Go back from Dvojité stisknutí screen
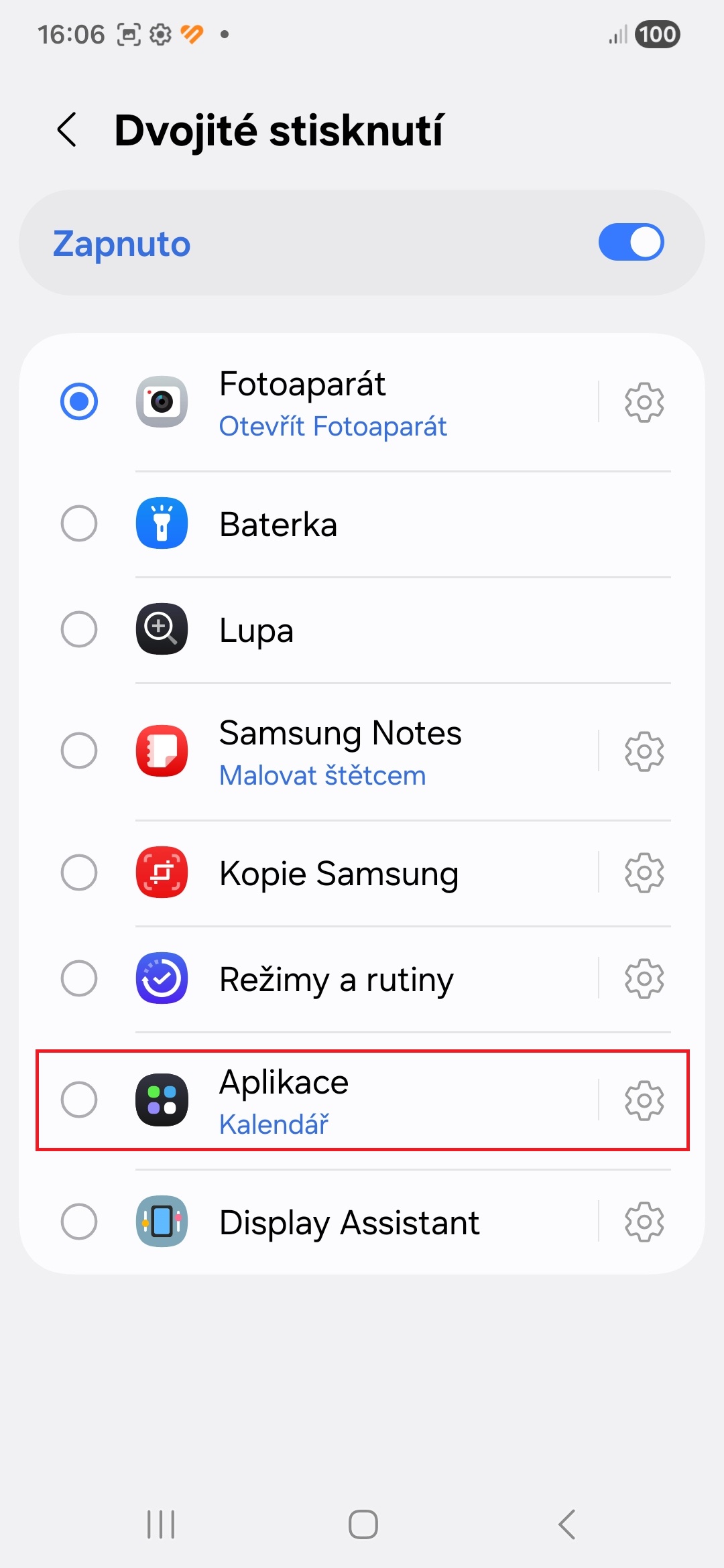Screen dimensions: 724x1568 67,129
